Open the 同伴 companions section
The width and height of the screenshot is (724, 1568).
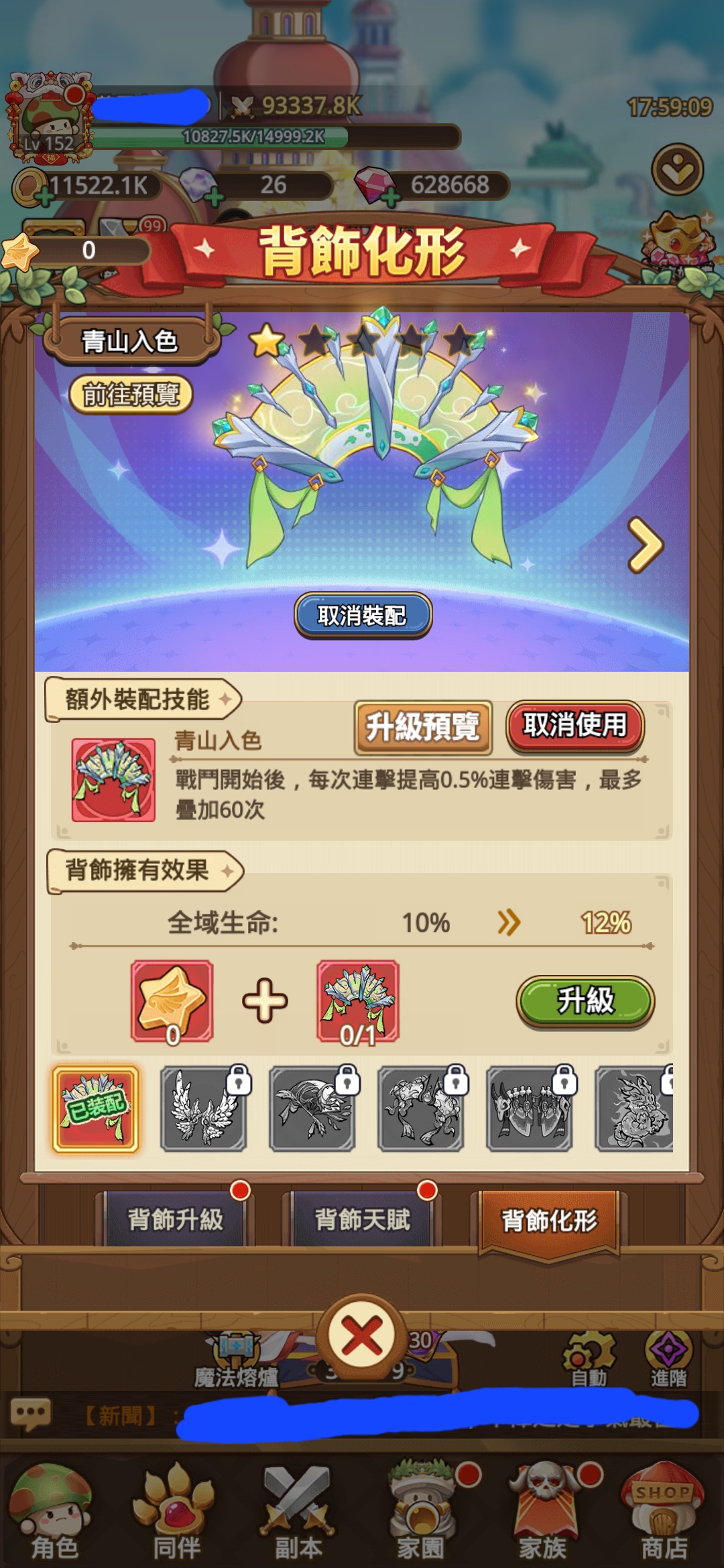(176, 1512)
